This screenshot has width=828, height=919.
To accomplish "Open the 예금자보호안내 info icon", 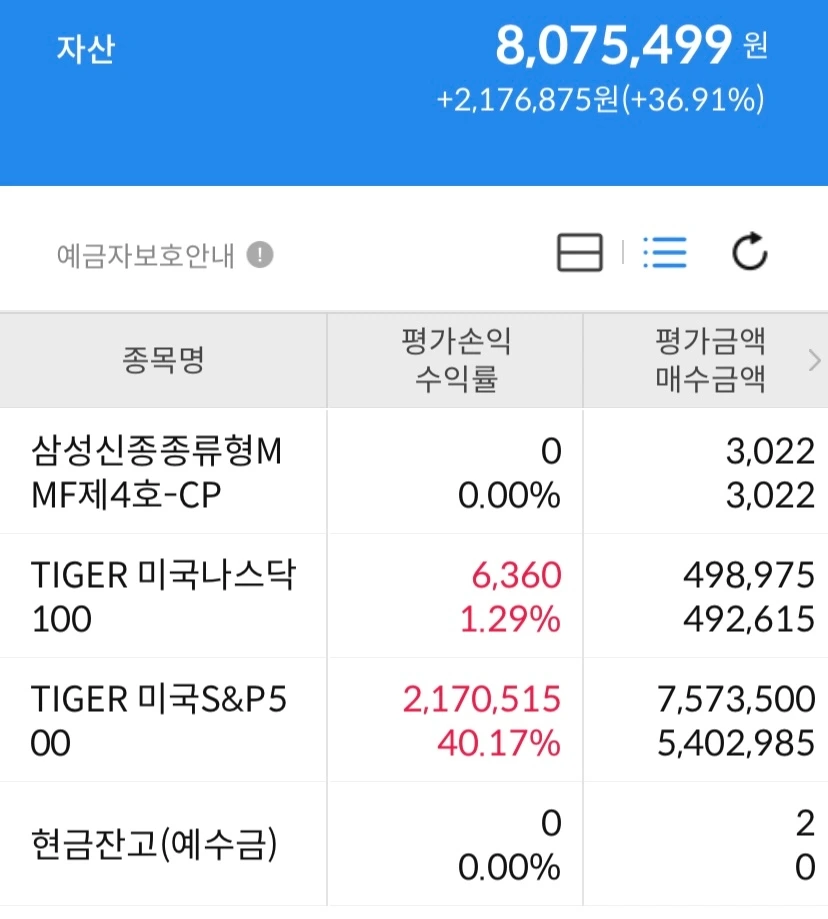I will 260,255.
